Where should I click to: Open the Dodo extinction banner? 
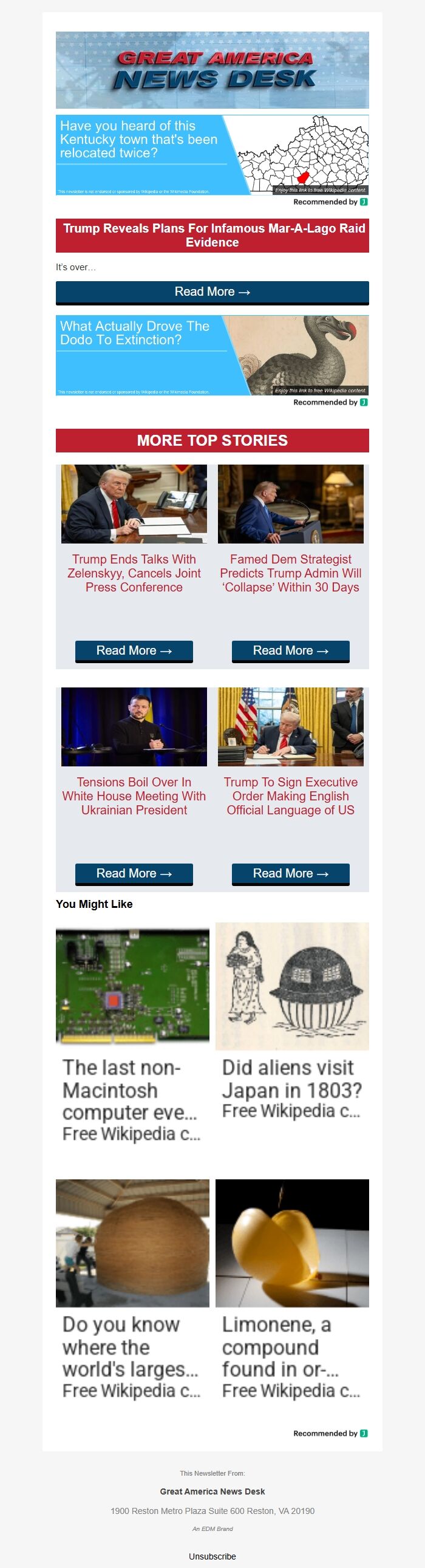pos(212,355)
